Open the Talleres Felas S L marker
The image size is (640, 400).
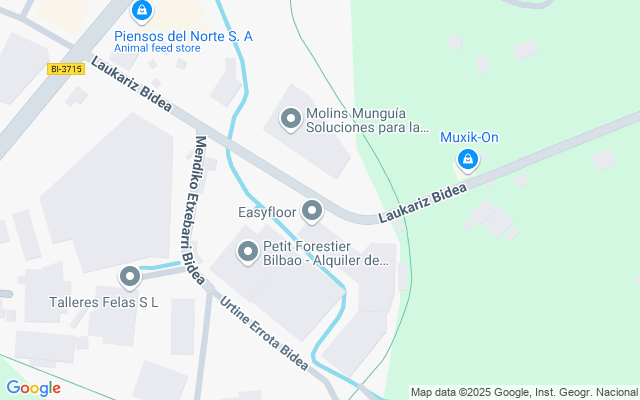[x=129, y=277]
